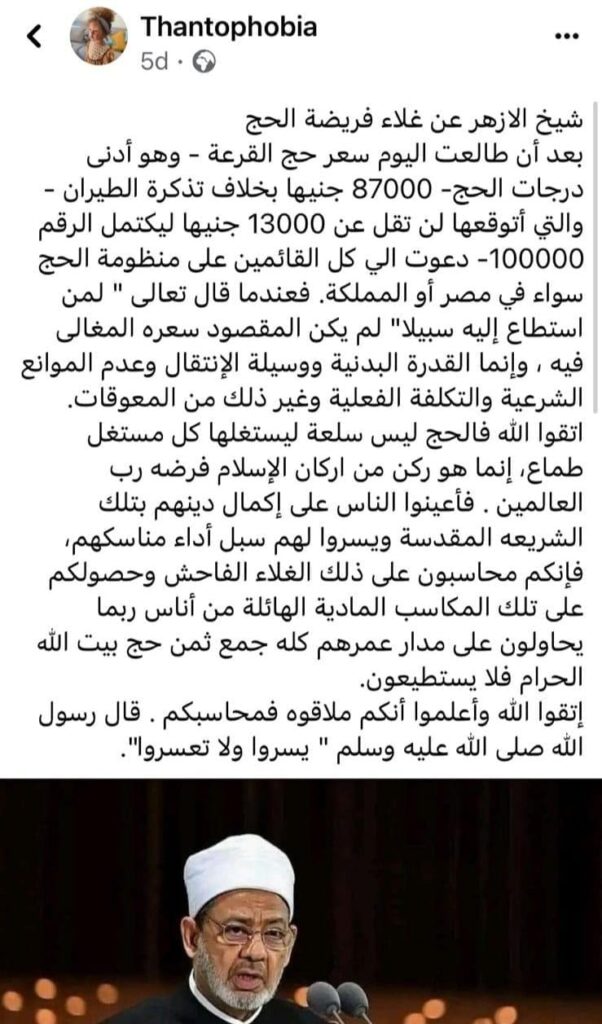
Task: Open the post's attached photo
Action: (301, 900)
